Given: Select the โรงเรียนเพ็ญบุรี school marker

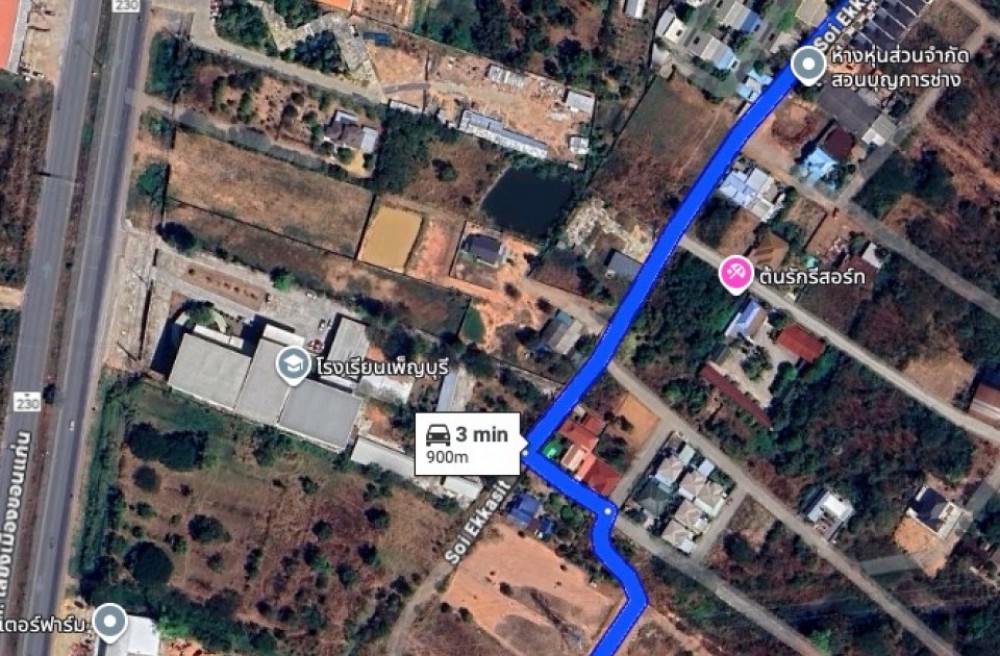Looking at the screenshot, I should pyautogui.click(x=293, y=366).
